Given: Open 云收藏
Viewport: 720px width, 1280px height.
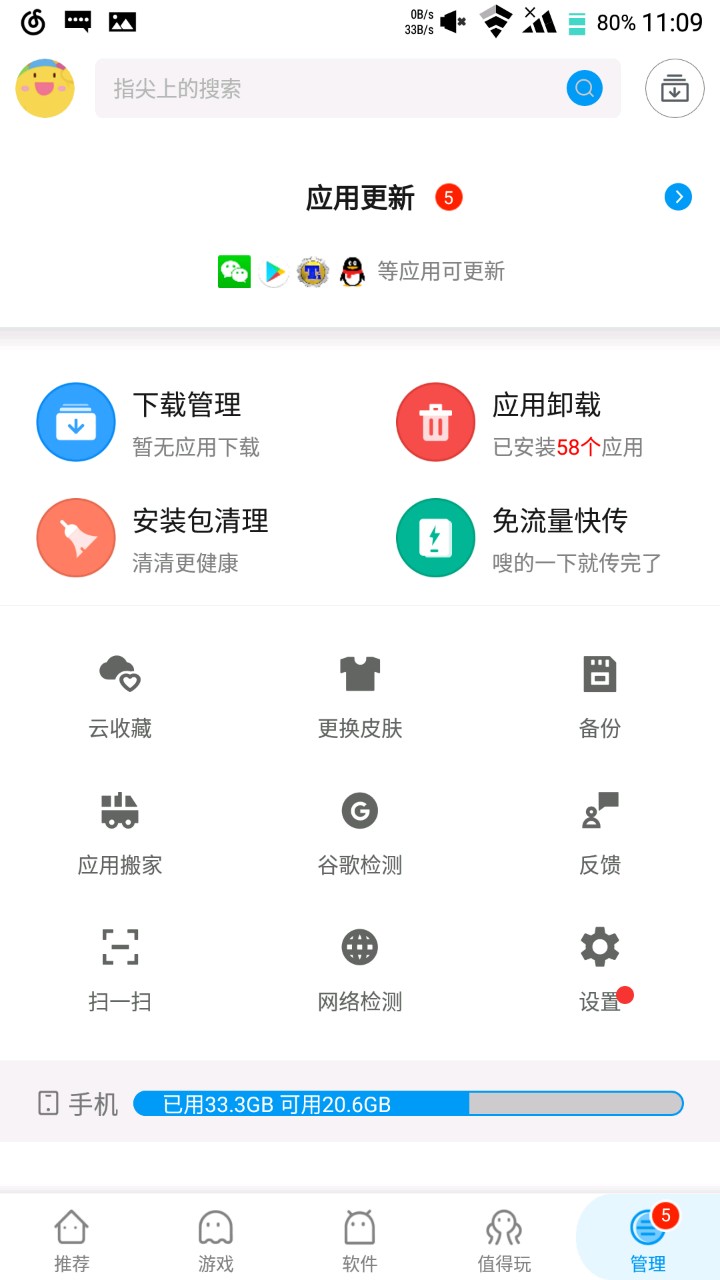Looking at the screenshot, I should pos(120,697).
